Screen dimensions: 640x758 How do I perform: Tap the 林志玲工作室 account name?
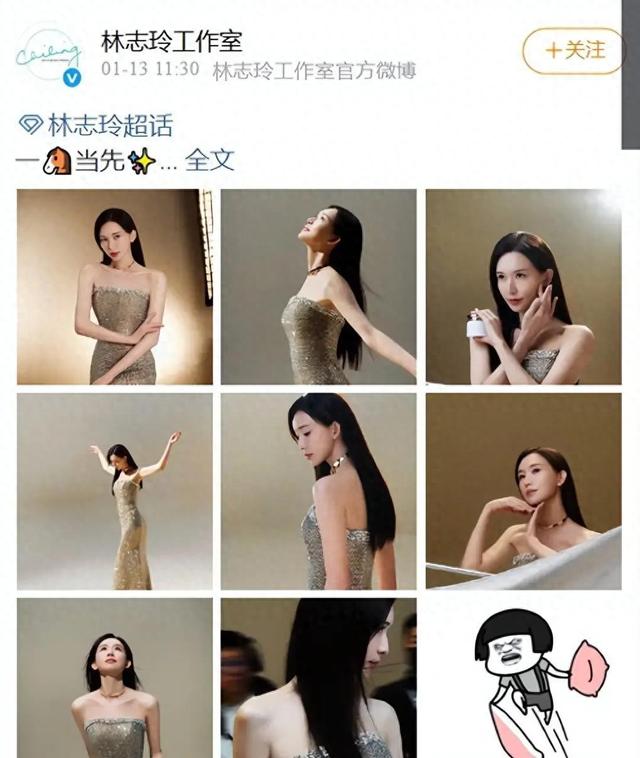(x=172, y=41)
